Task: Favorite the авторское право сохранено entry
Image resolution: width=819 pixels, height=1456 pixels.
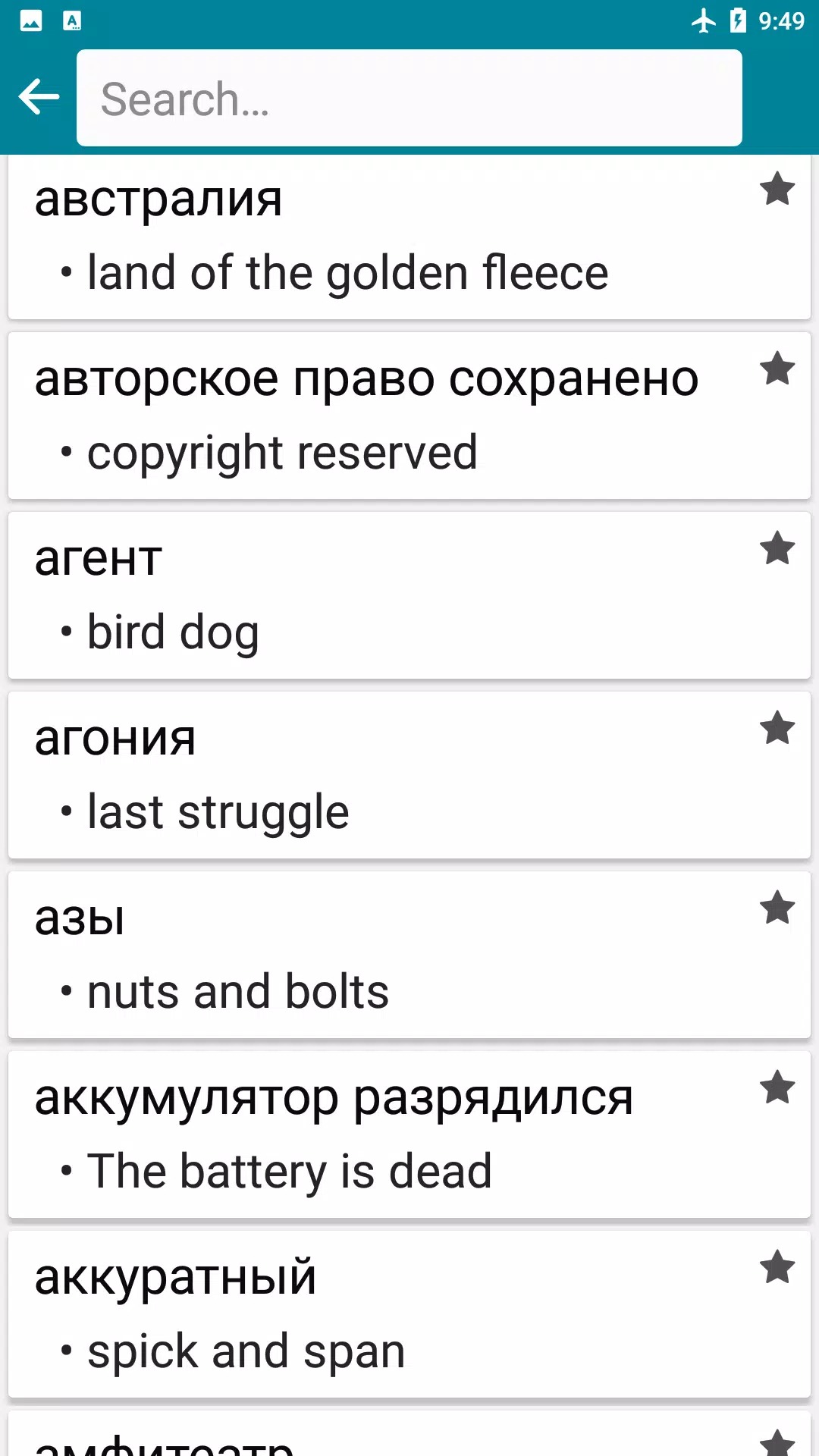Action: [x=777, y=369]
